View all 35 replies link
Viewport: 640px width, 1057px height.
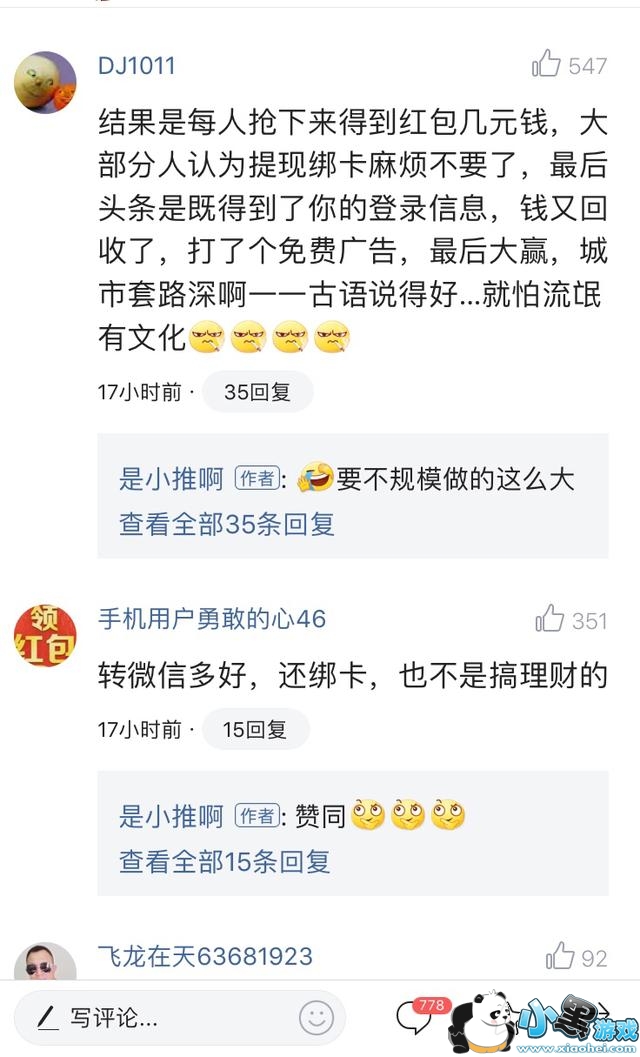[227, 524]
